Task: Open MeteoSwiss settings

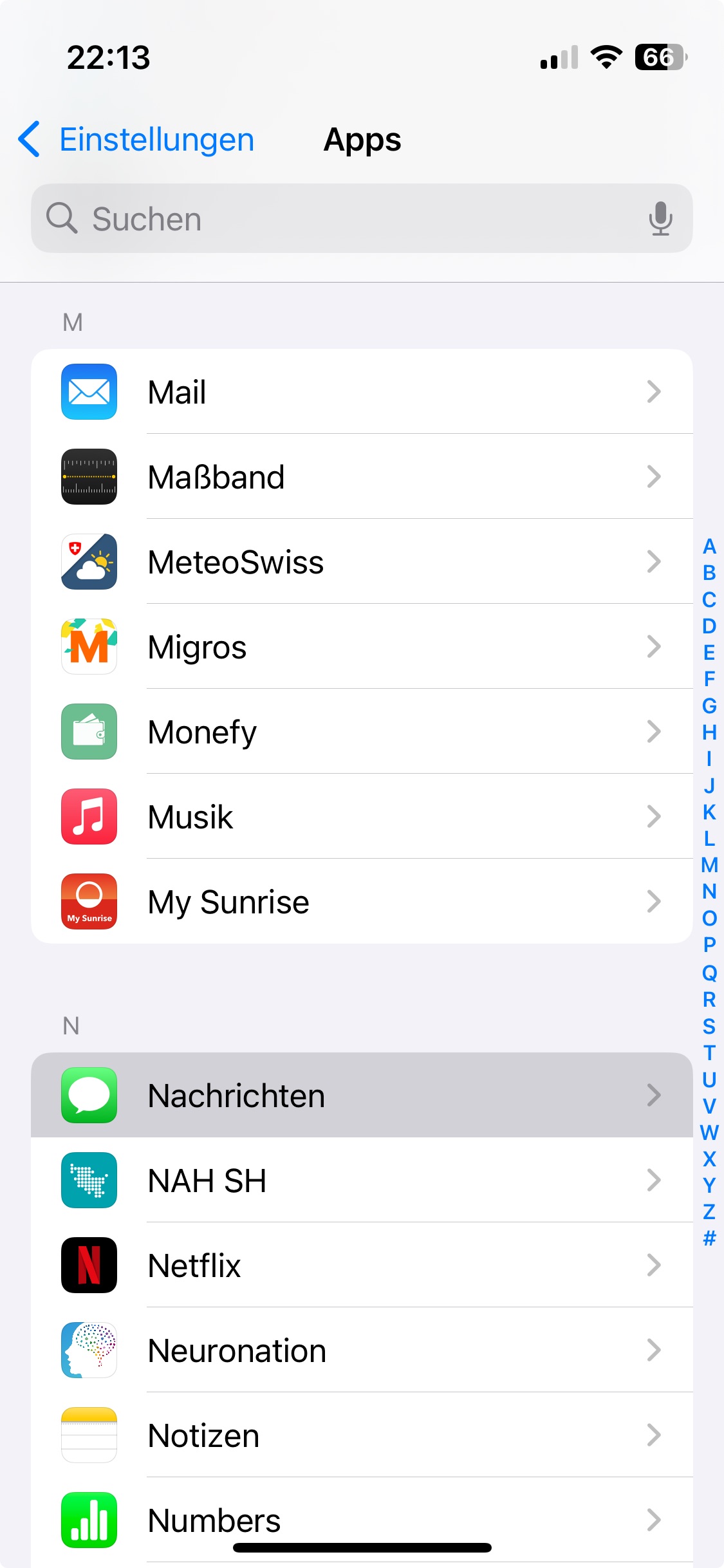Action: pos(362,562)
